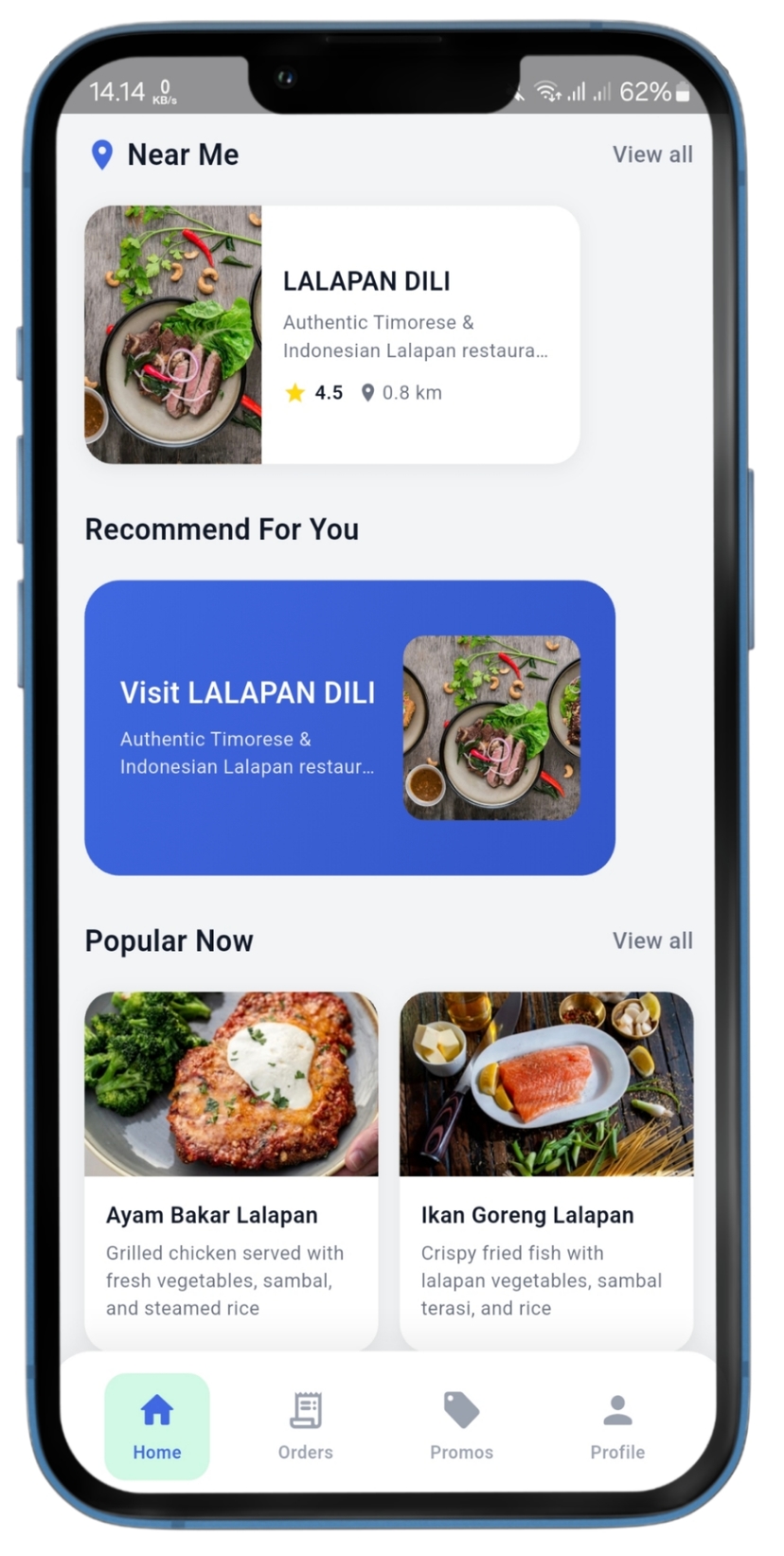The width and height of the screenshot is (784, 1556).
Task: Go to the Home tab
Action: coord(156,1425)
